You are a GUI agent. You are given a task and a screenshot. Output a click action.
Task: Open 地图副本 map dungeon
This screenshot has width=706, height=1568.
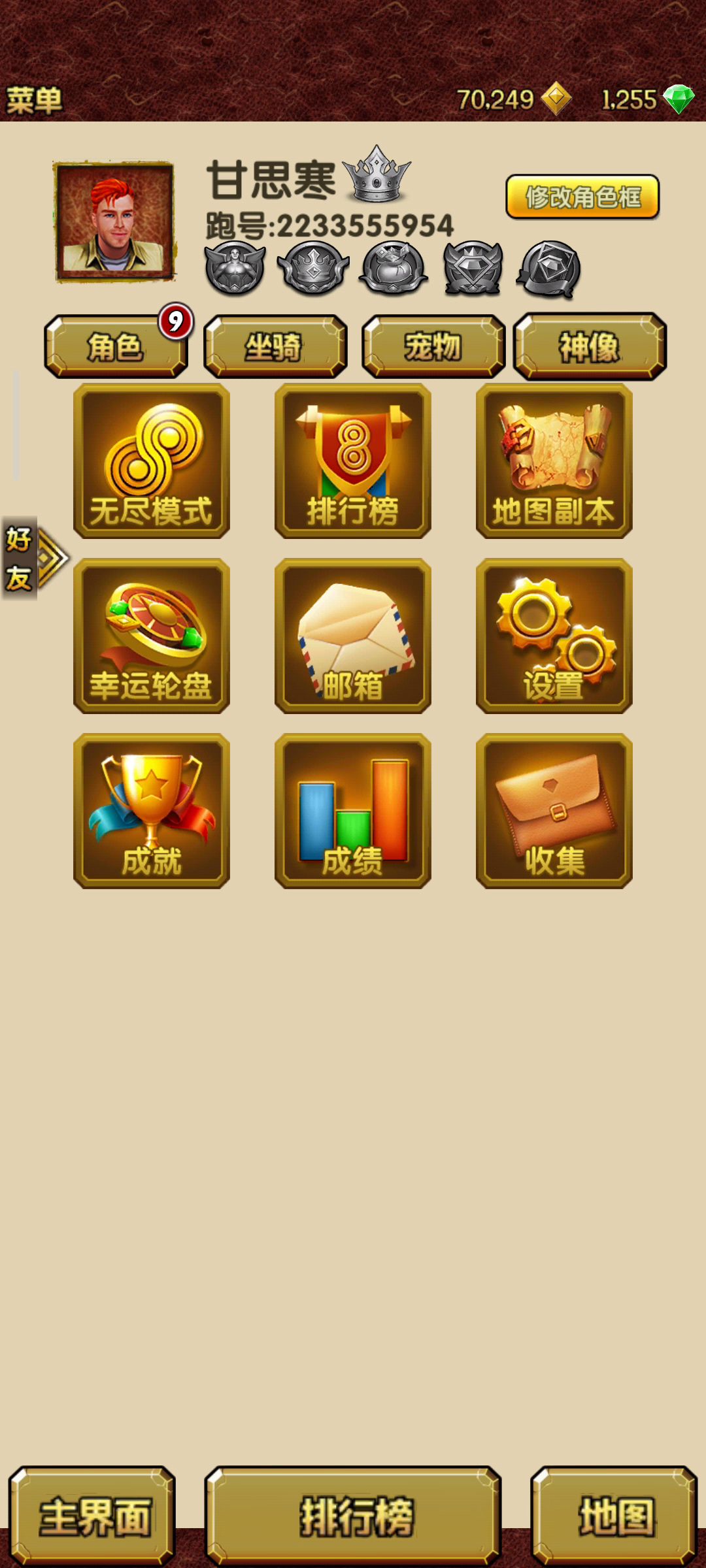coord(554,461)
